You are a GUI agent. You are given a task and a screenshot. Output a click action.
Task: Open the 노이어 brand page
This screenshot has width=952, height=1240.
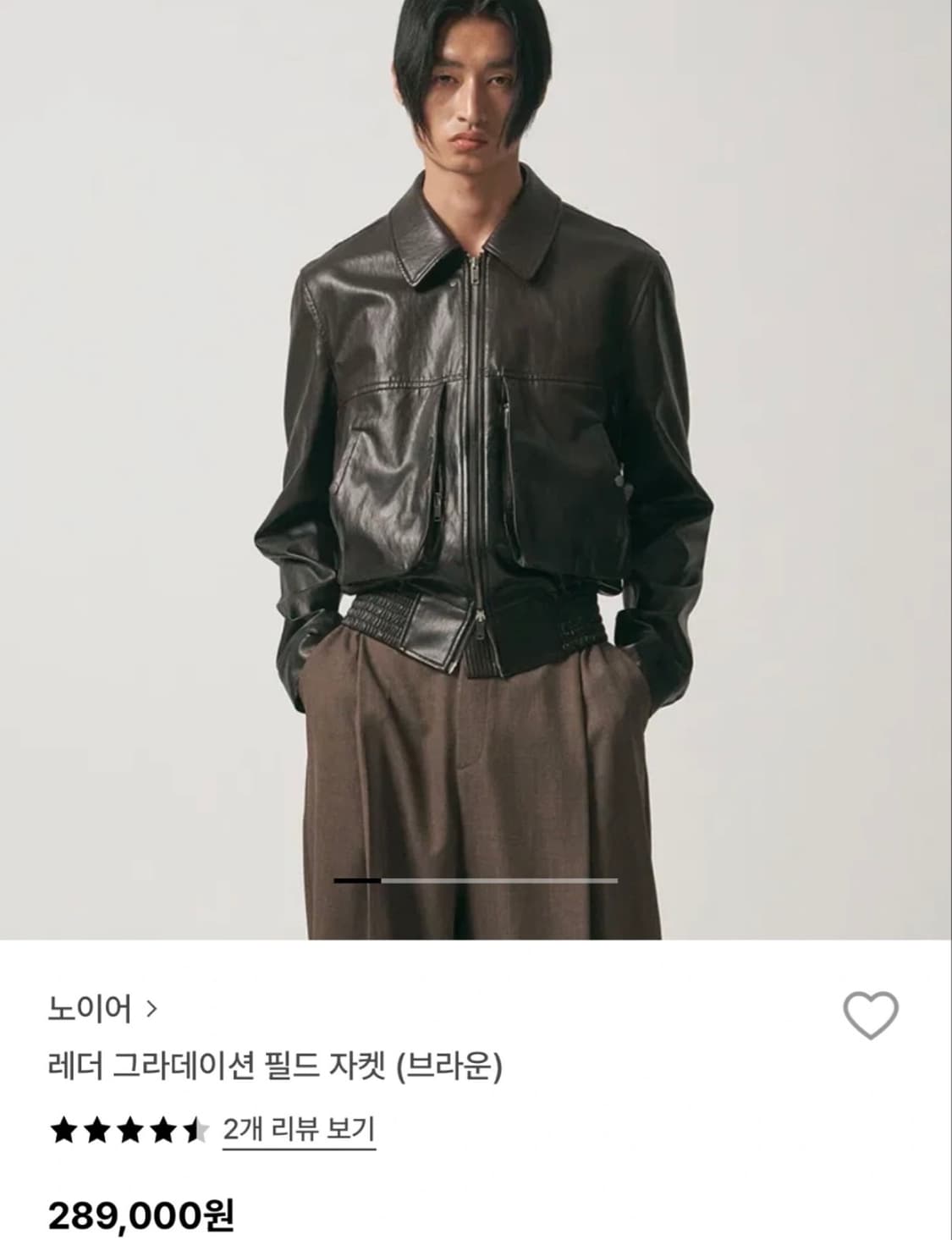(x=87, y=1009)
